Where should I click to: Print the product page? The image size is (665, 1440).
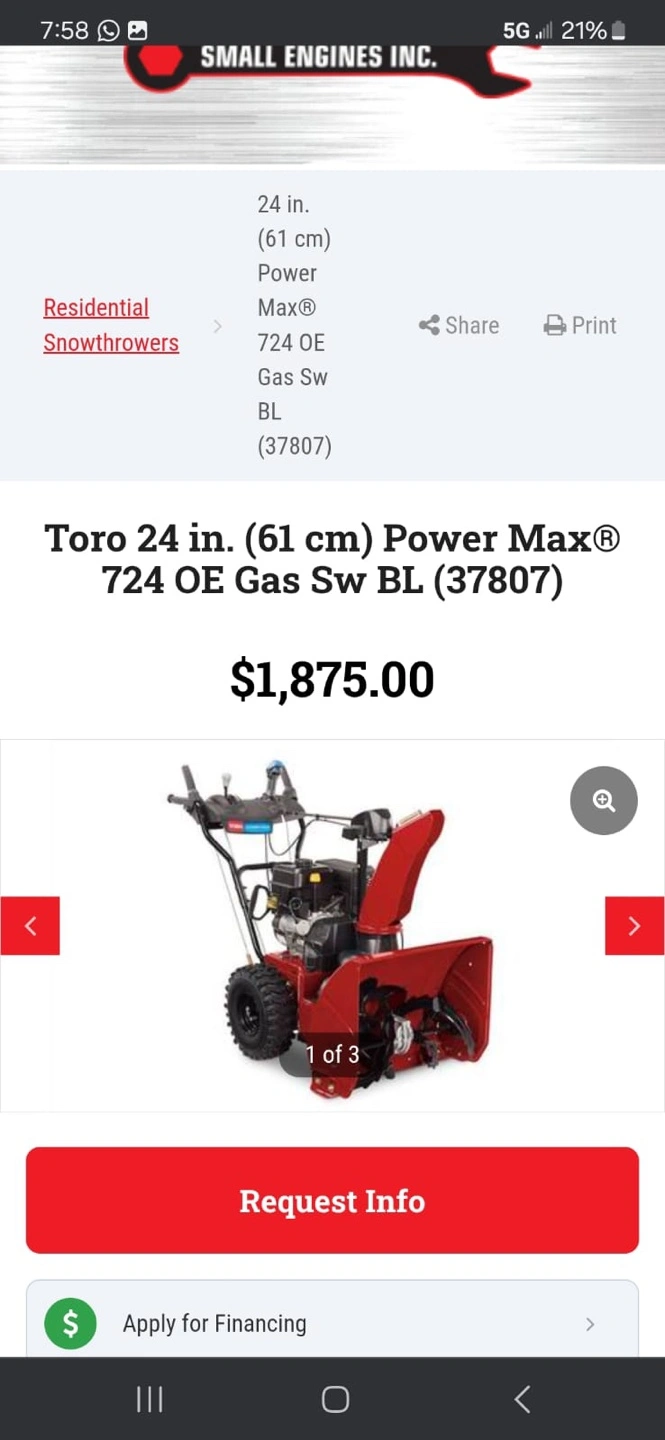coord(580,325)
